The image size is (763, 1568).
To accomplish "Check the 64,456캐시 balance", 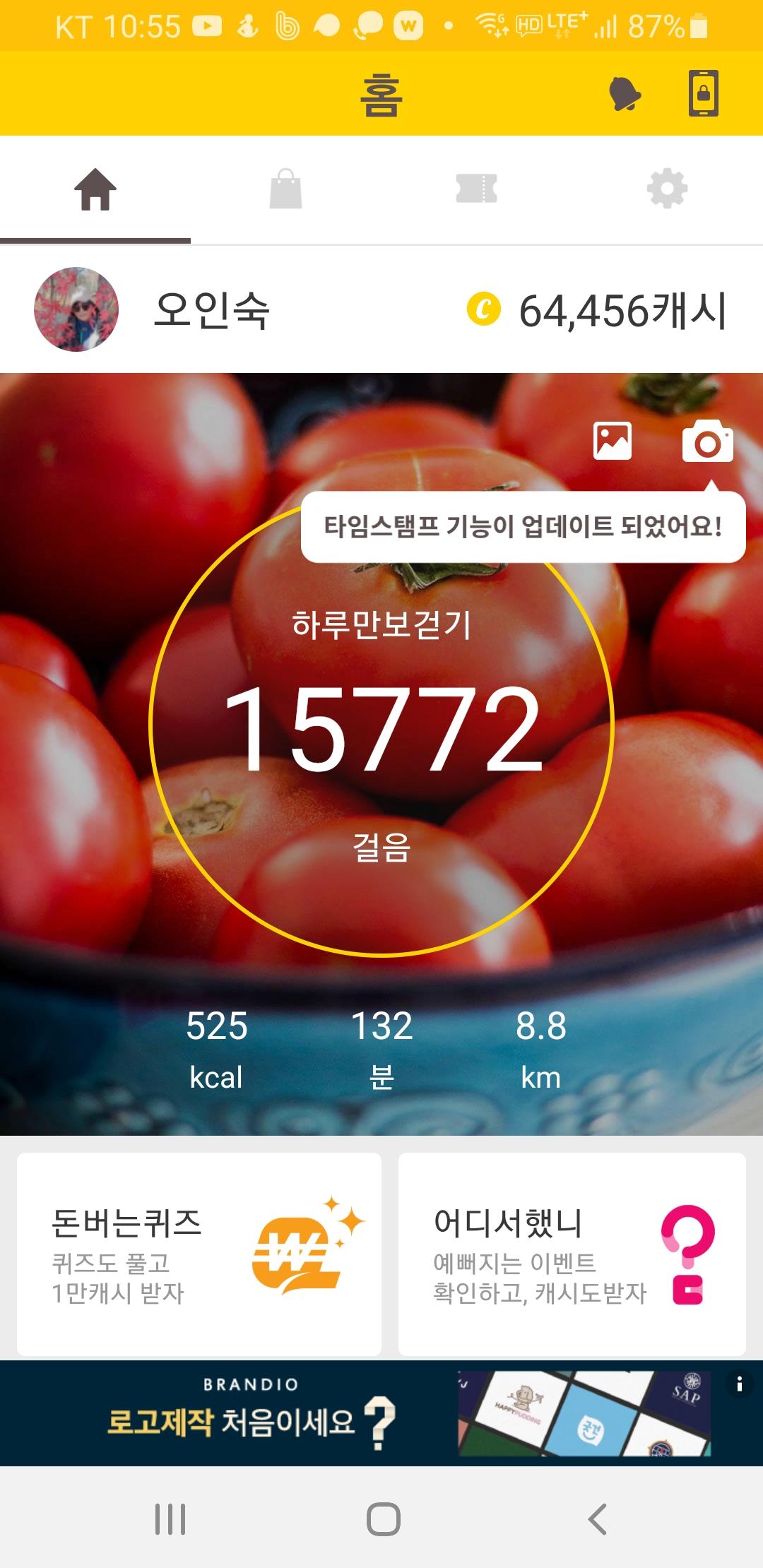I will (x=598, y=311).
